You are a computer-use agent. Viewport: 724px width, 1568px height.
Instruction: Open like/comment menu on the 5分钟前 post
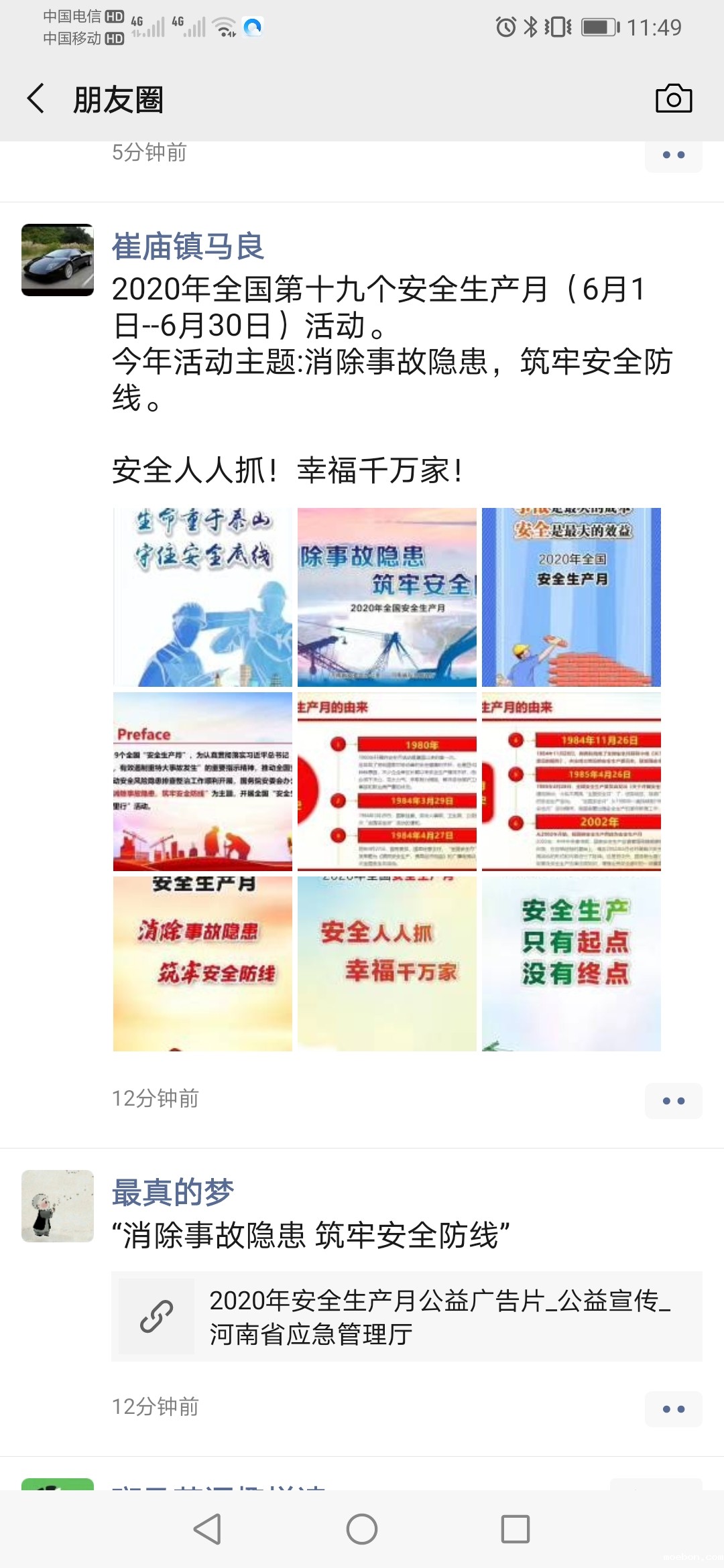coord(673,155)
